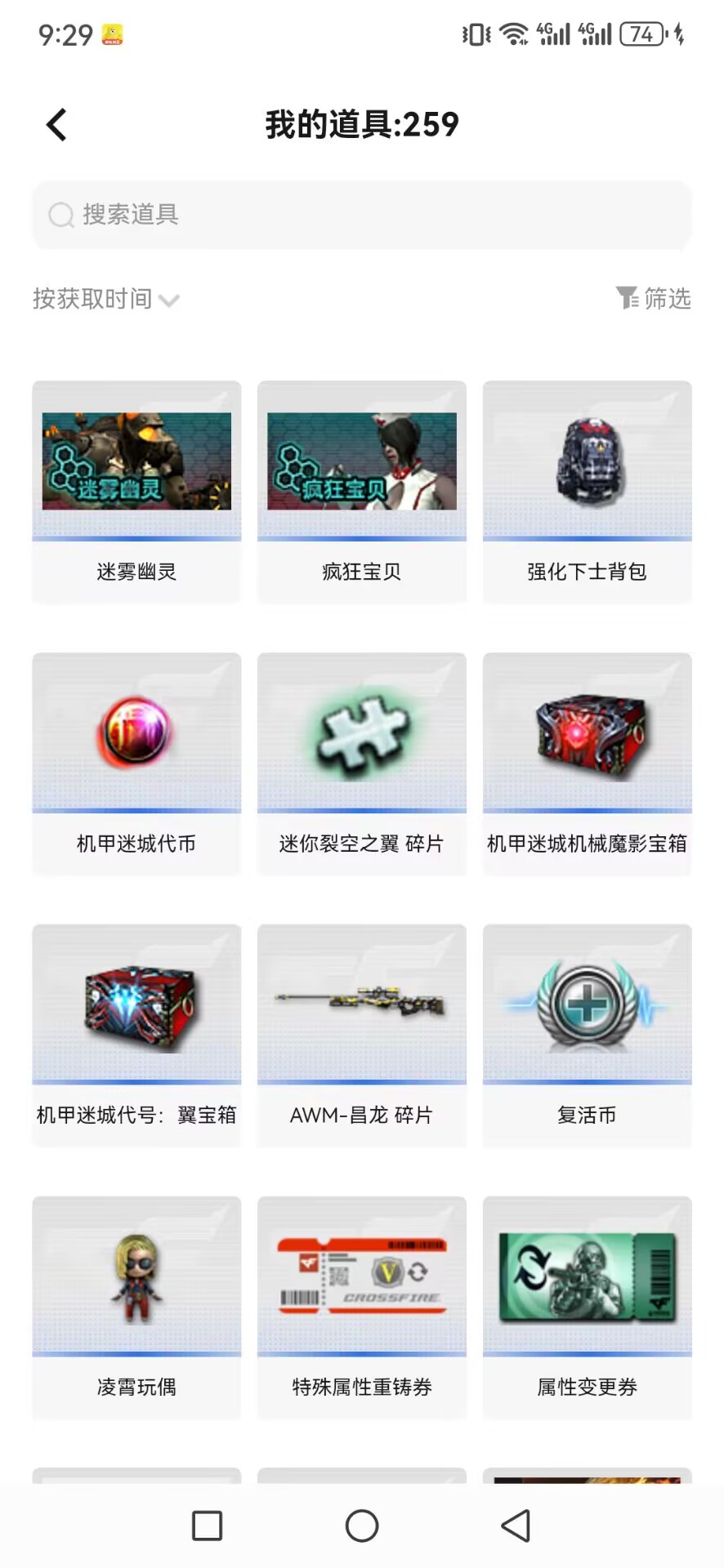Screen dimensions: 724x1568
Task: Select the 迷你裂空之翼 碎片 puzzle piece icon
Action: click(361, 733)
